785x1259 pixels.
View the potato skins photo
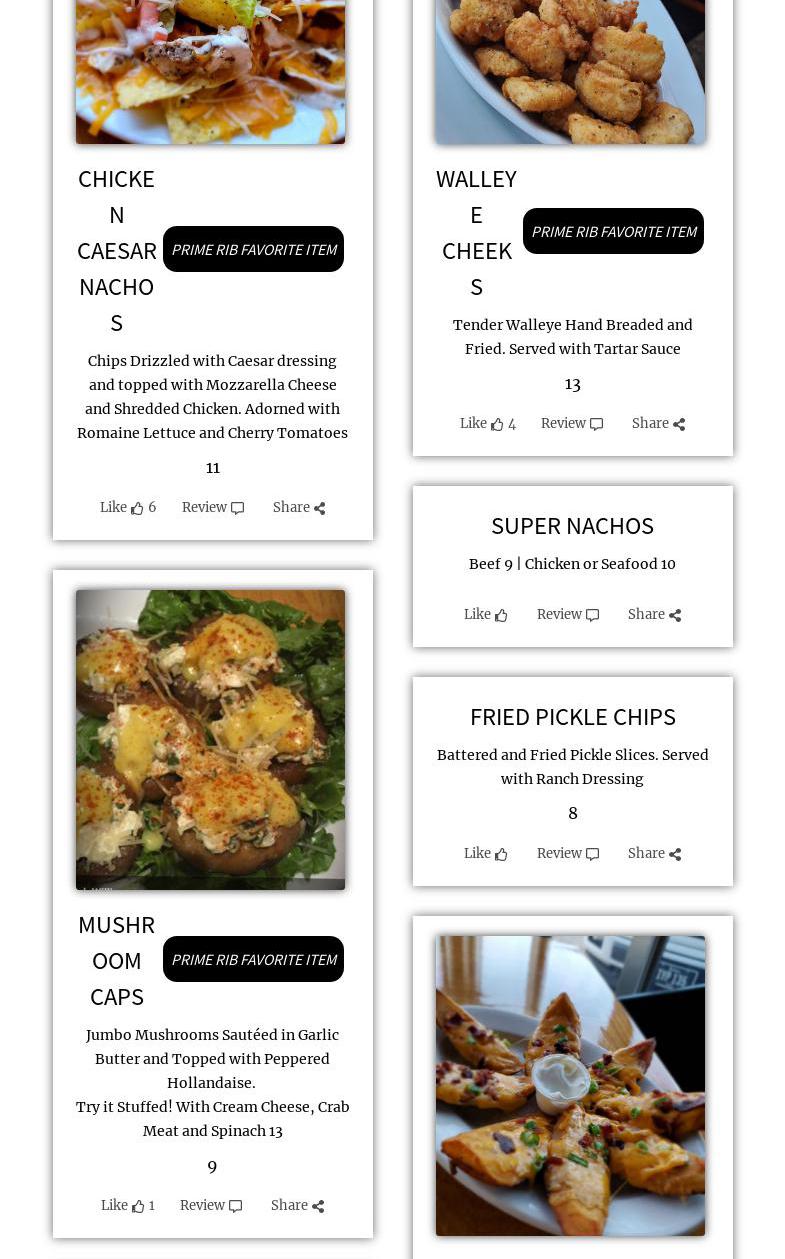pyautogui.click(x=570, y=1085)
